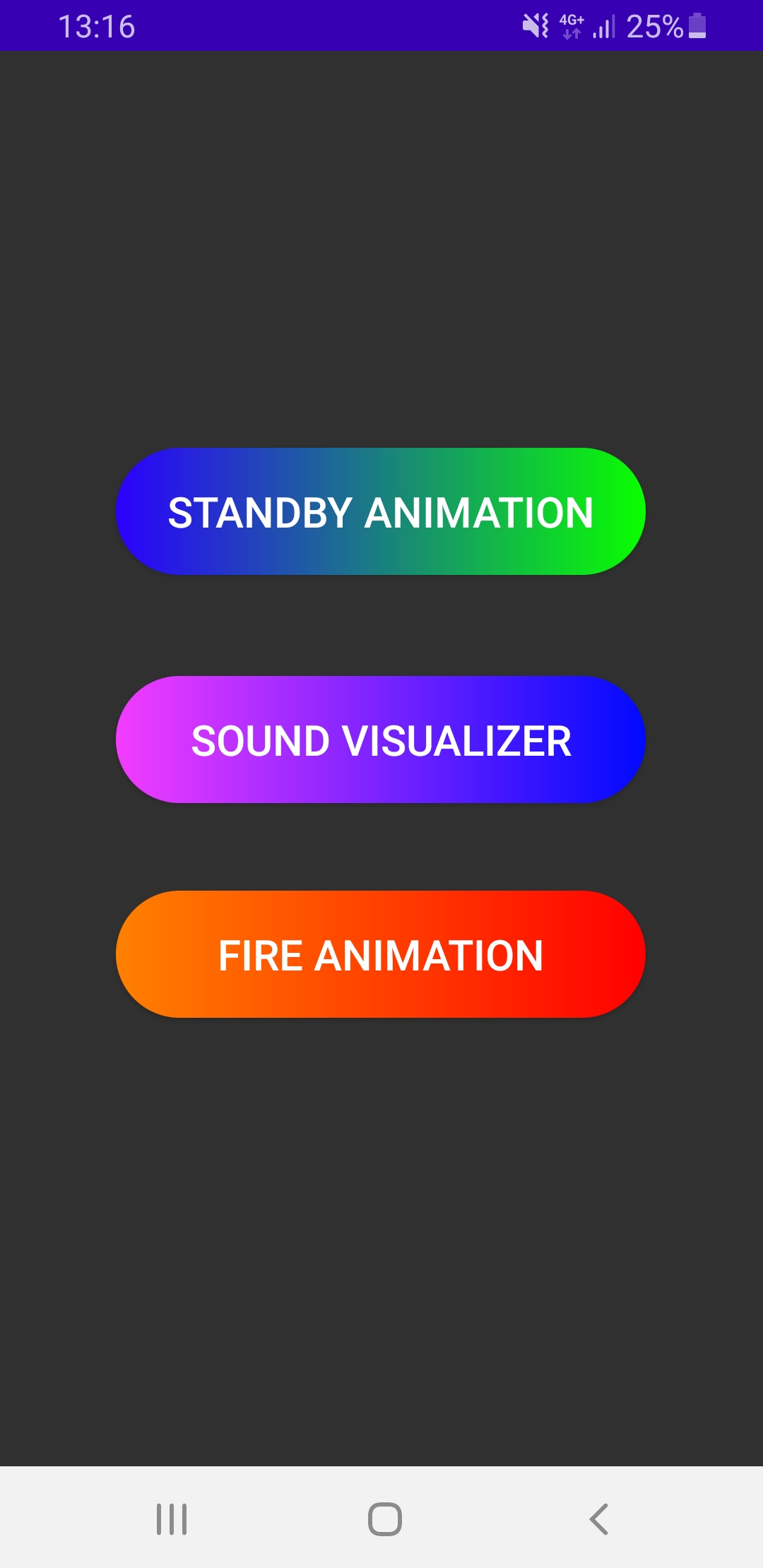Open the Sound Visualizer

pos(380,740)
